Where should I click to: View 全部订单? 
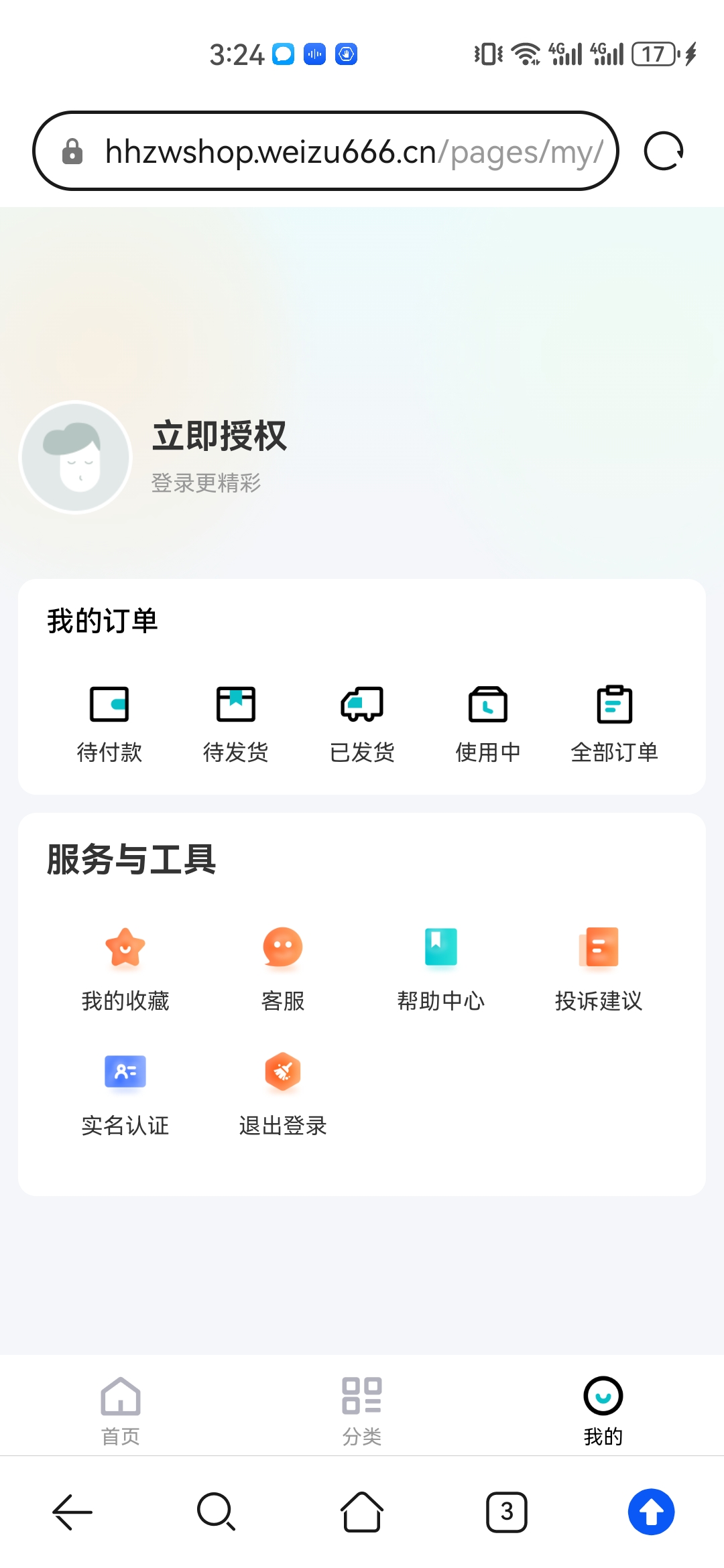tap(614, 724)
